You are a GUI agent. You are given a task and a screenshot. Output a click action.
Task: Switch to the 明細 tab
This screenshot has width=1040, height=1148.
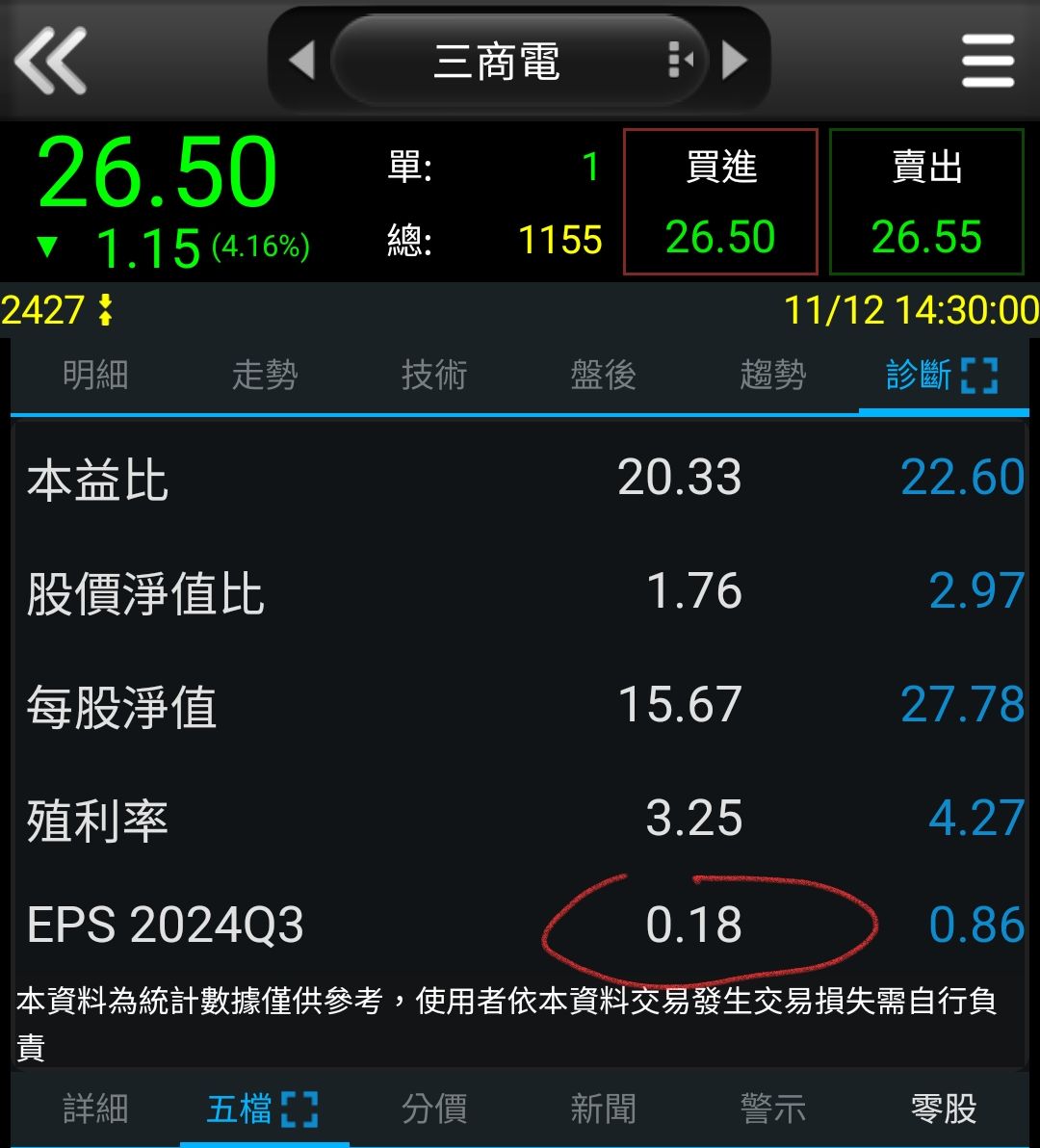pyautogui.click(x=95, y=375)
